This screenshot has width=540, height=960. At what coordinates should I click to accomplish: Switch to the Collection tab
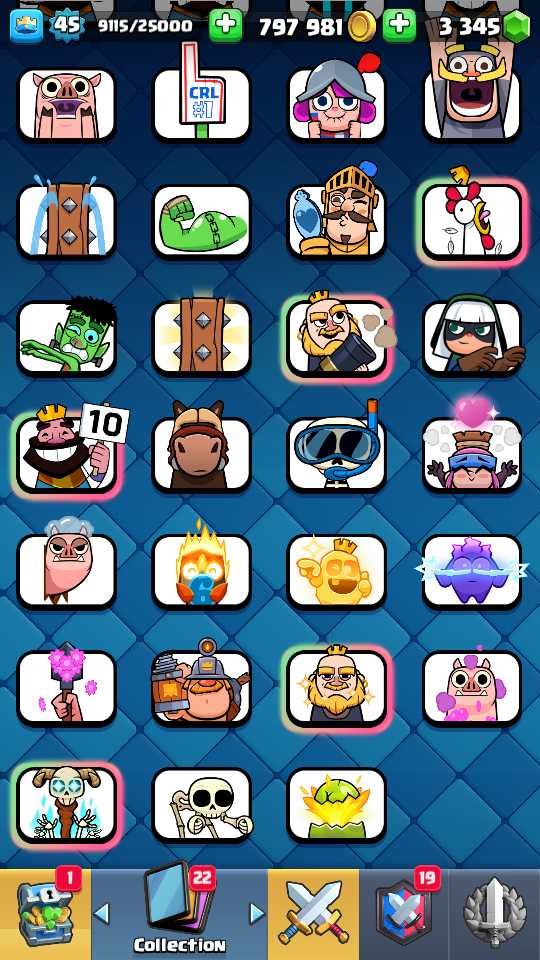(x=179, y=914)
